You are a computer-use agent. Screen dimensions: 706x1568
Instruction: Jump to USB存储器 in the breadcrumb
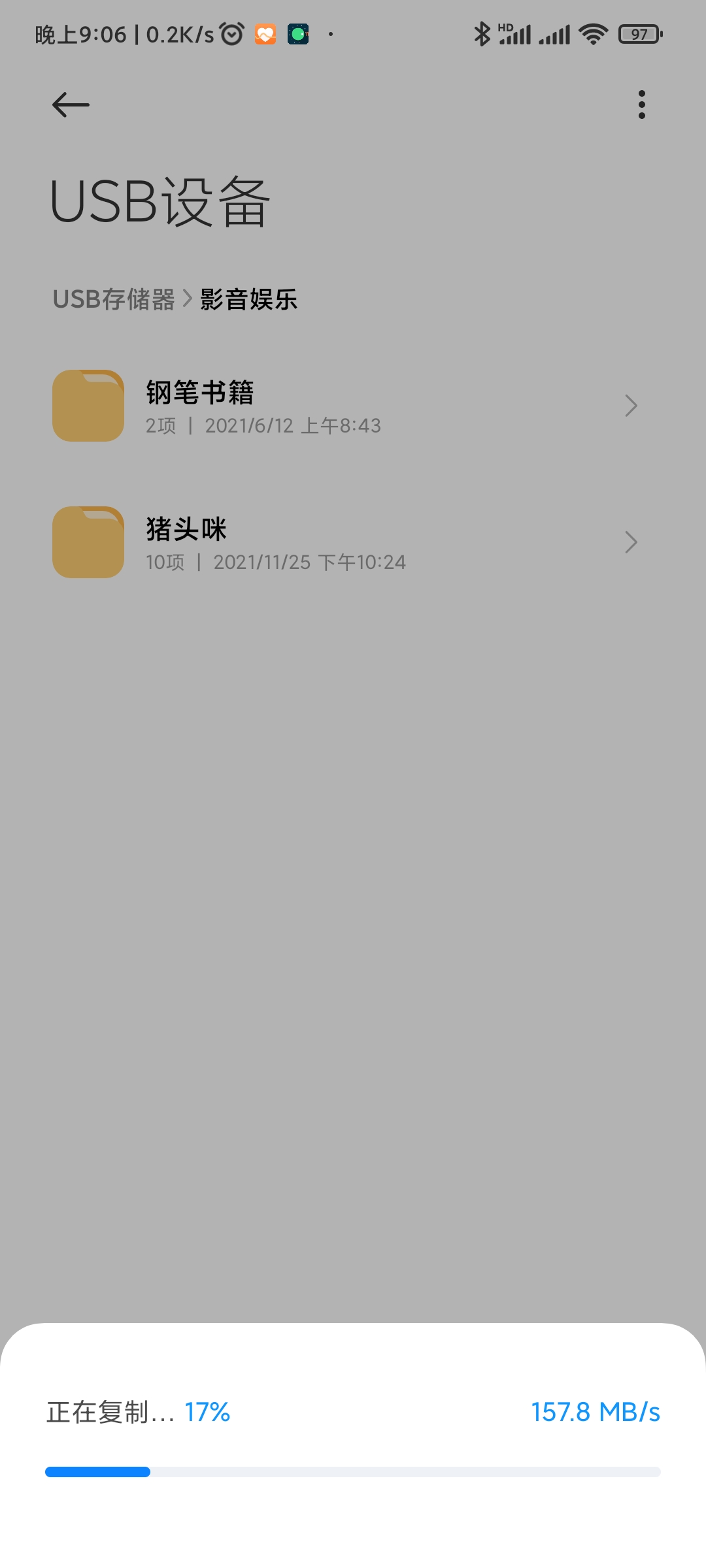[x=114, y=299]
